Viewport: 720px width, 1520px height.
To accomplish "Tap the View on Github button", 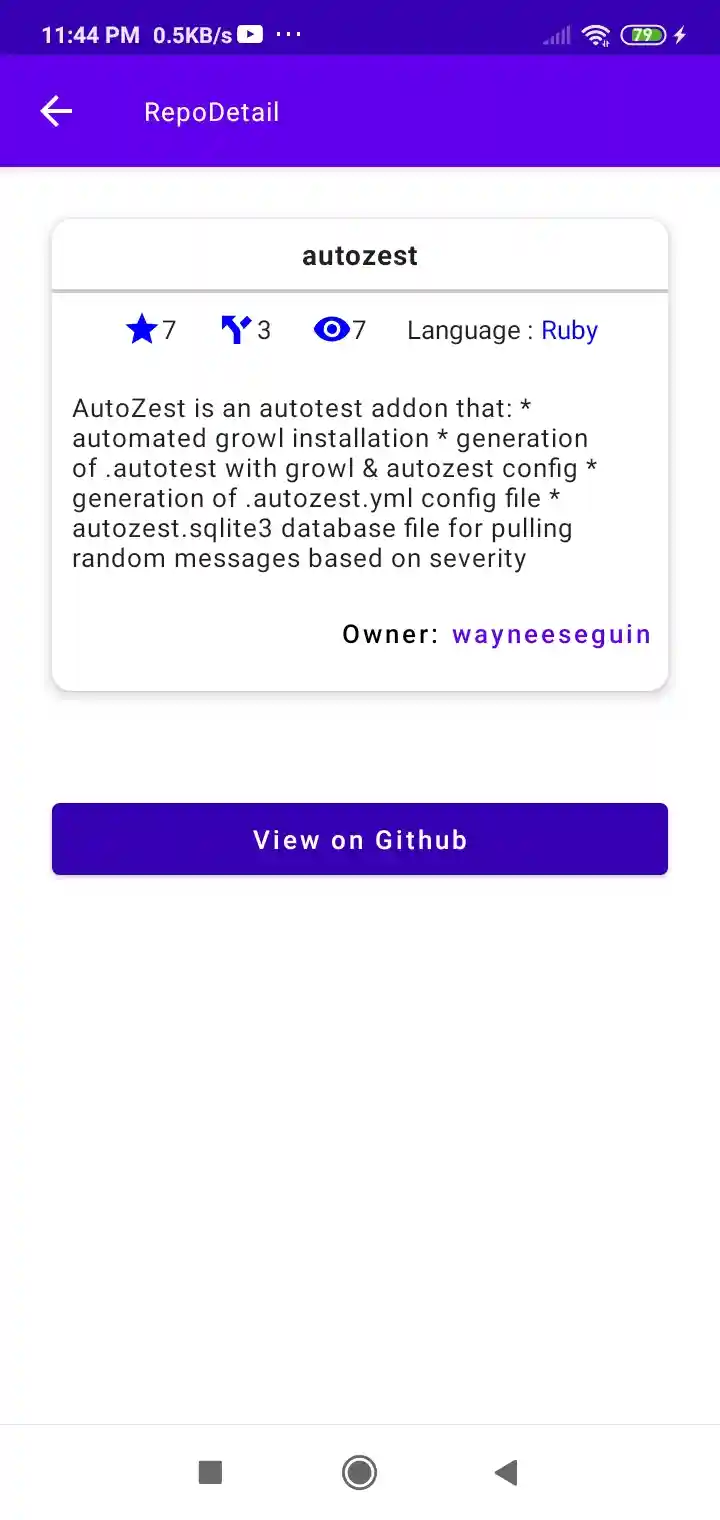I will click(360, 839).
